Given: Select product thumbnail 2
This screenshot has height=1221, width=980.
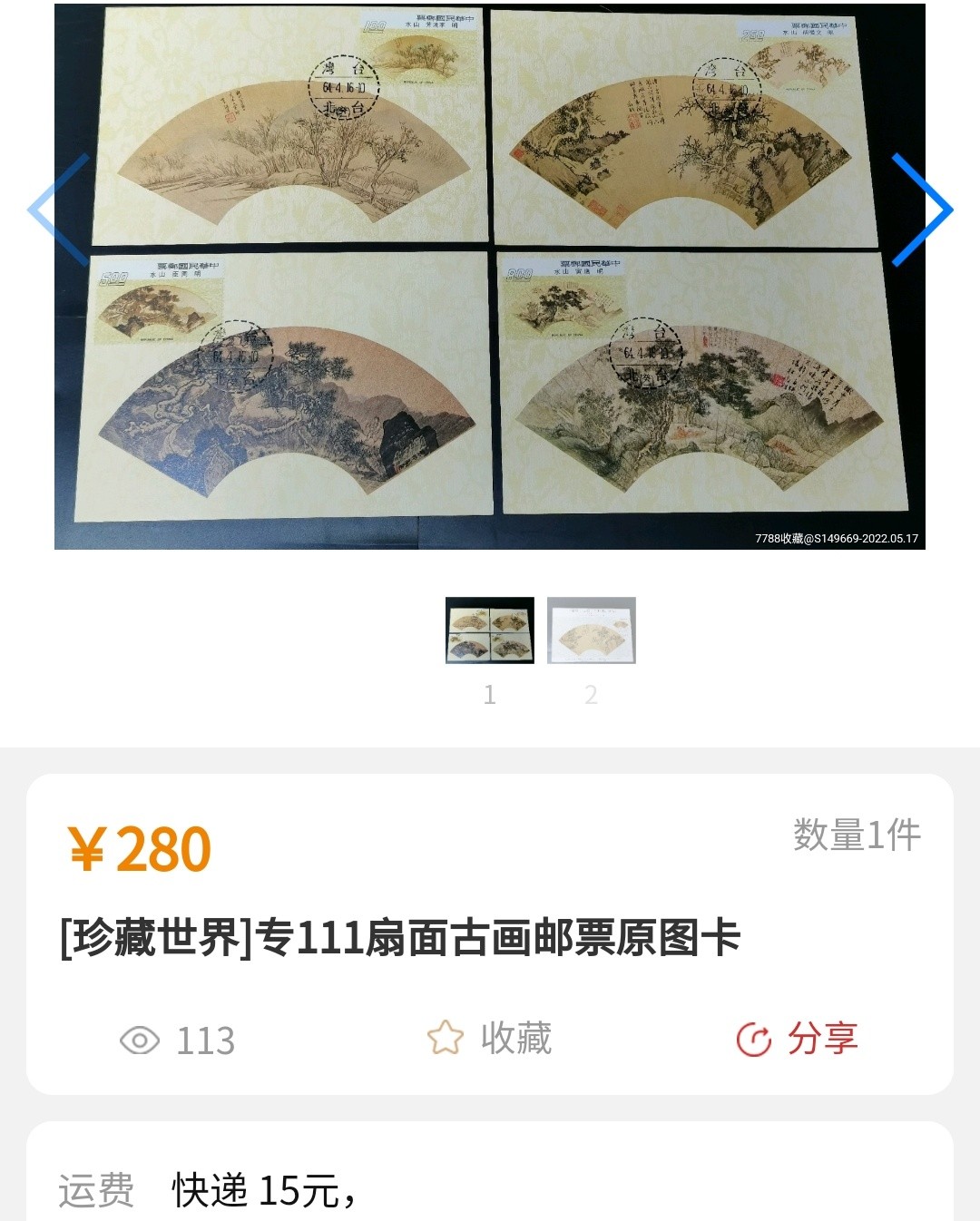Looking at the screenshot, I should (591, 630).
